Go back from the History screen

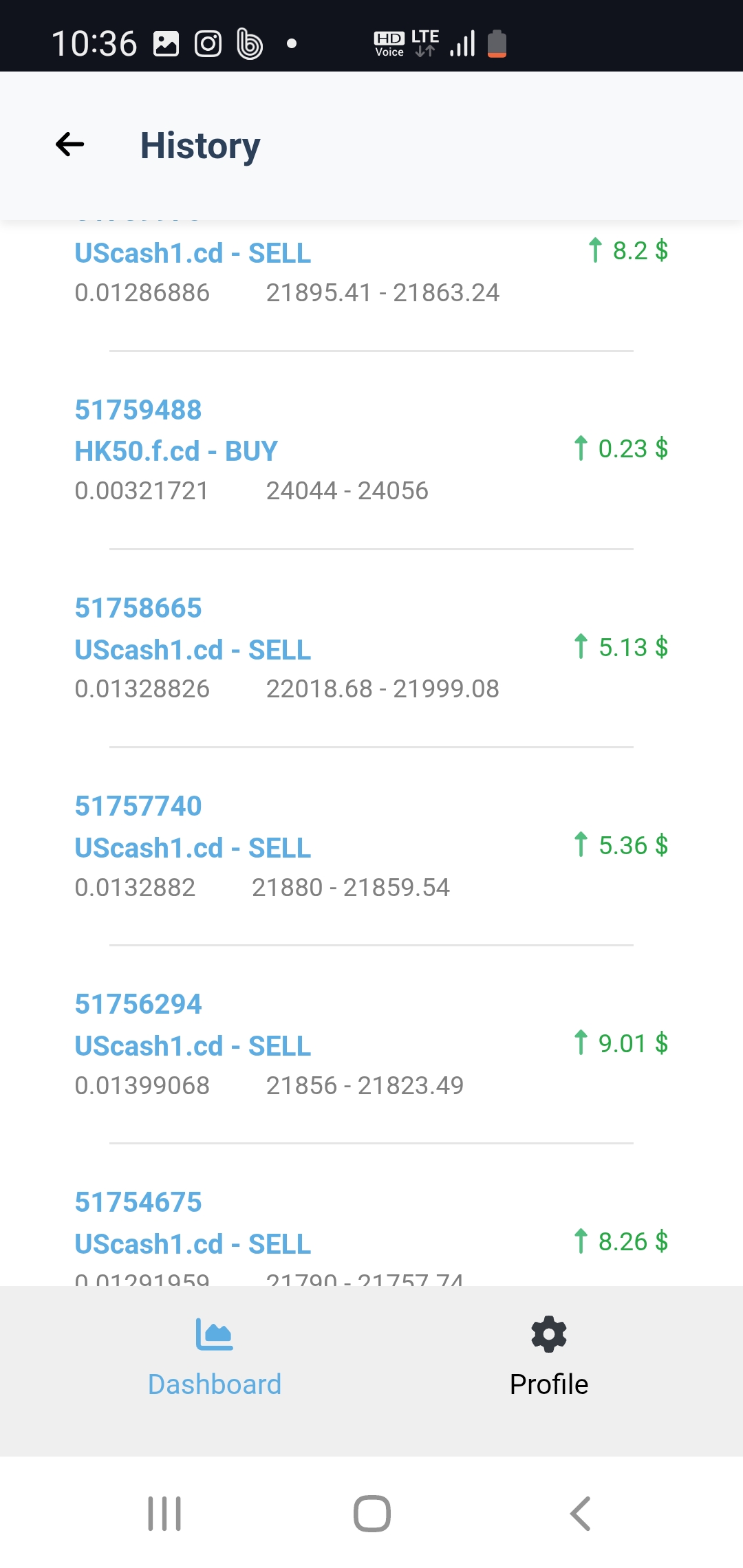click(x=69, y=144)
